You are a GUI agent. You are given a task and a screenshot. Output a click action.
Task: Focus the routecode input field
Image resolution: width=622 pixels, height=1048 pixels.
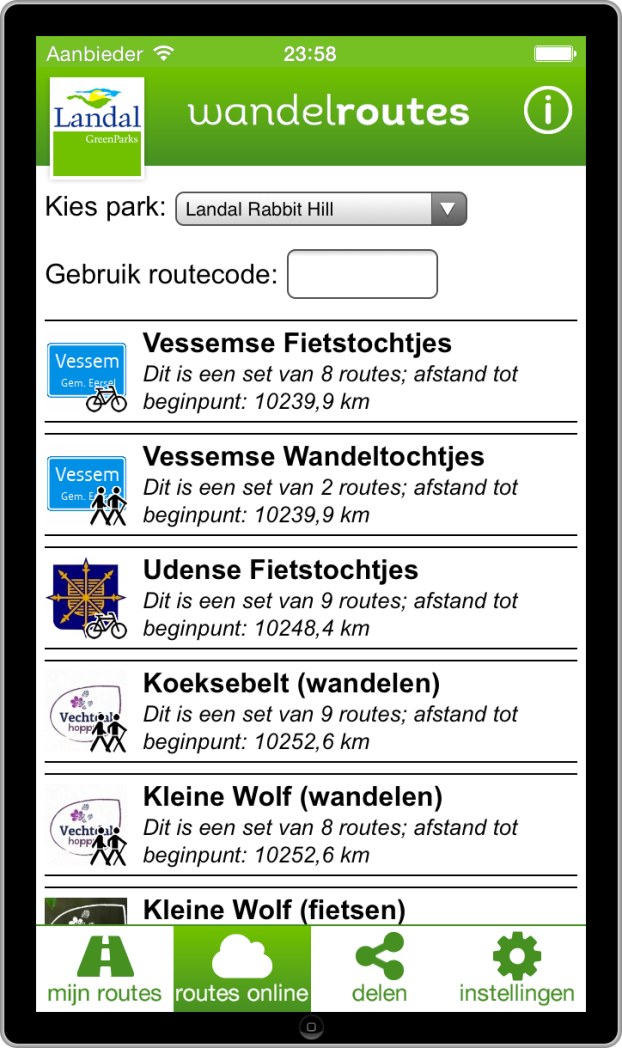tap(362, 274)
